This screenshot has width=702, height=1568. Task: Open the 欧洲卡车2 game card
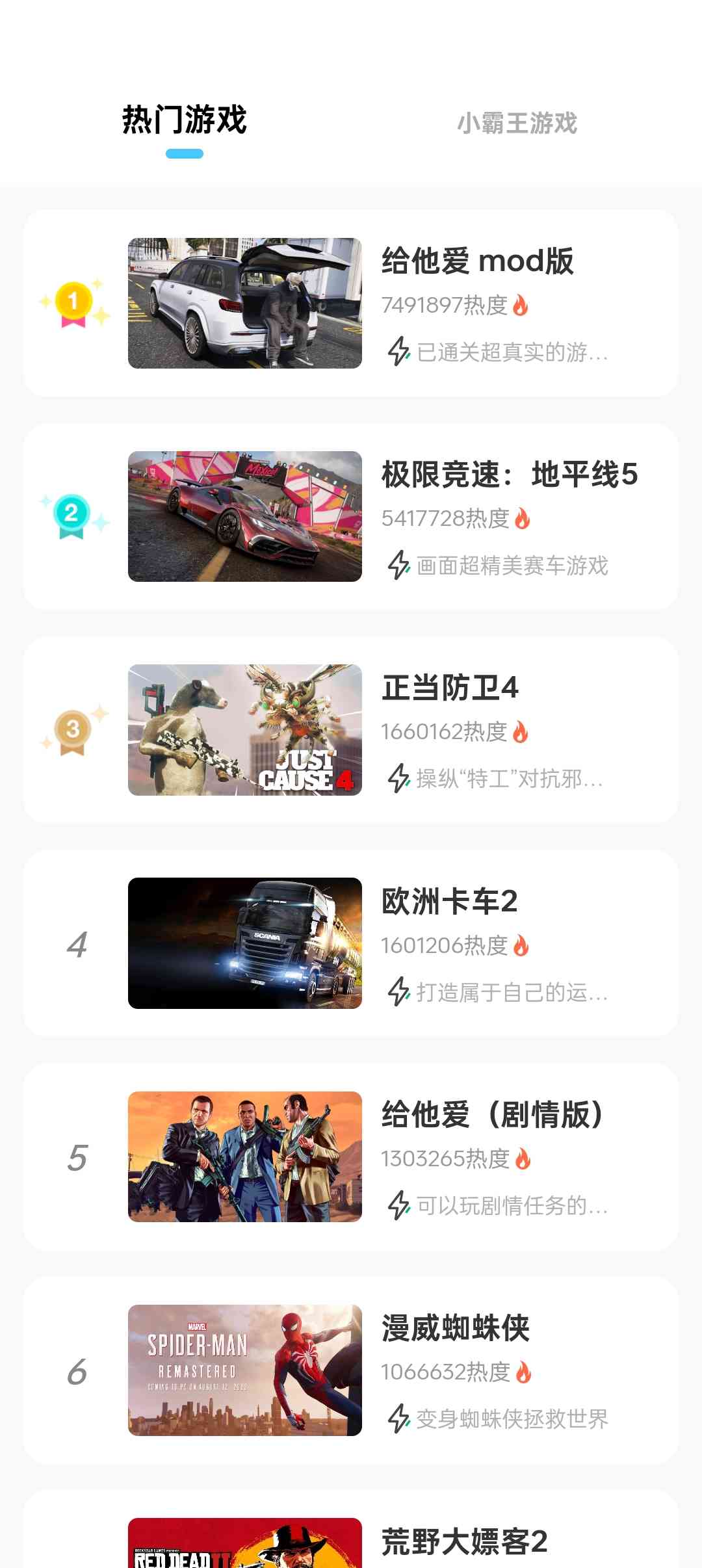351,943
